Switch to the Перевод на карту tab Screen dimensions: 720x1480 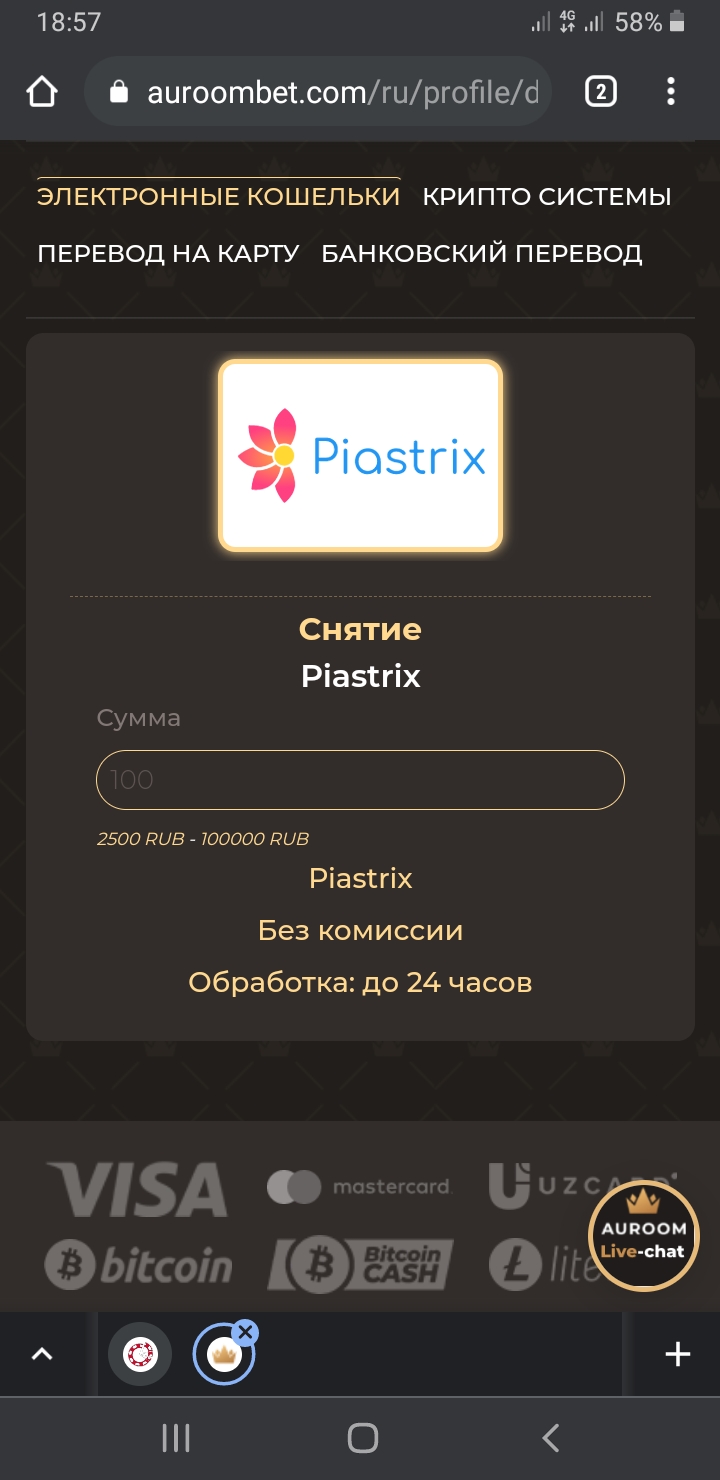click(168, 253)
